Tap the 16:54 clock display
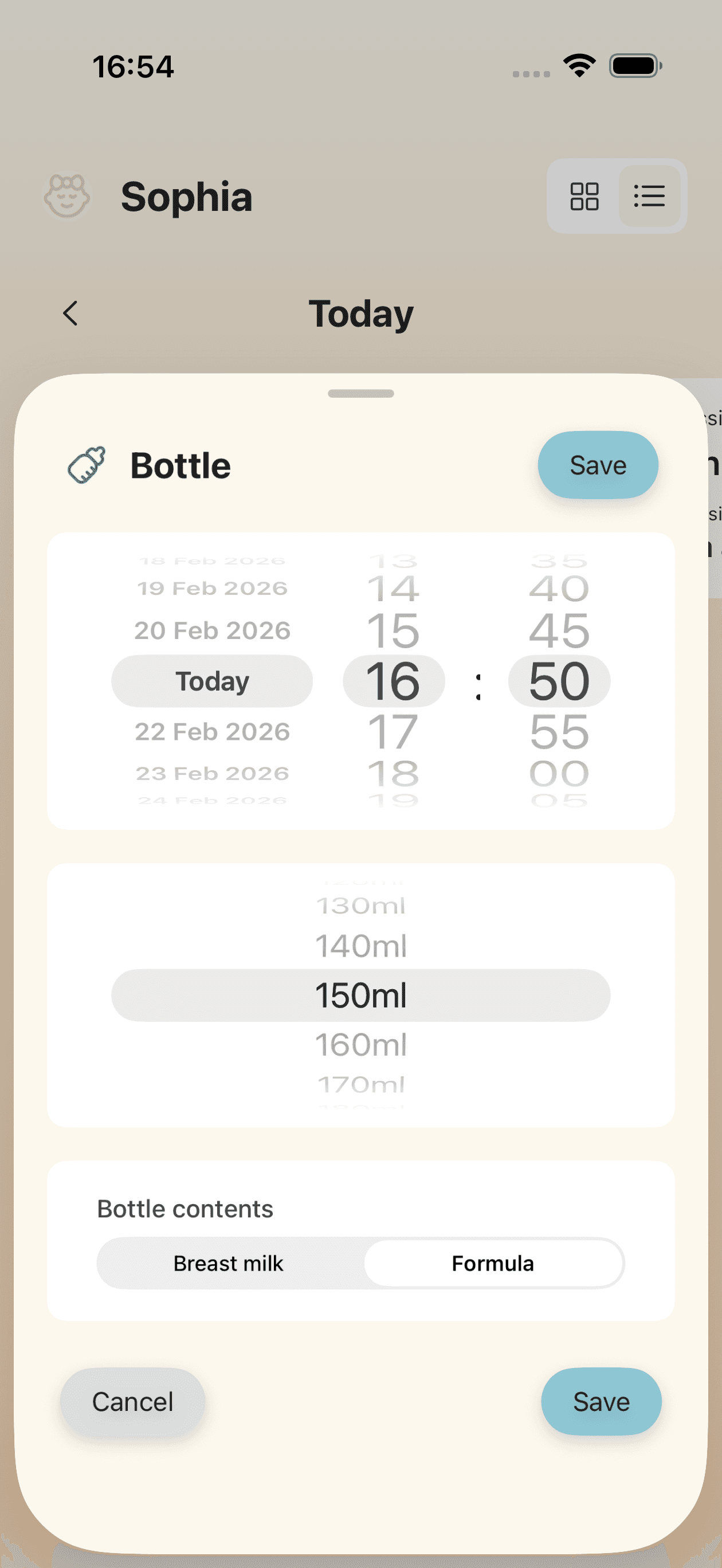Image resolution: width=722 pixels, height=1568 pixels. 134,67
